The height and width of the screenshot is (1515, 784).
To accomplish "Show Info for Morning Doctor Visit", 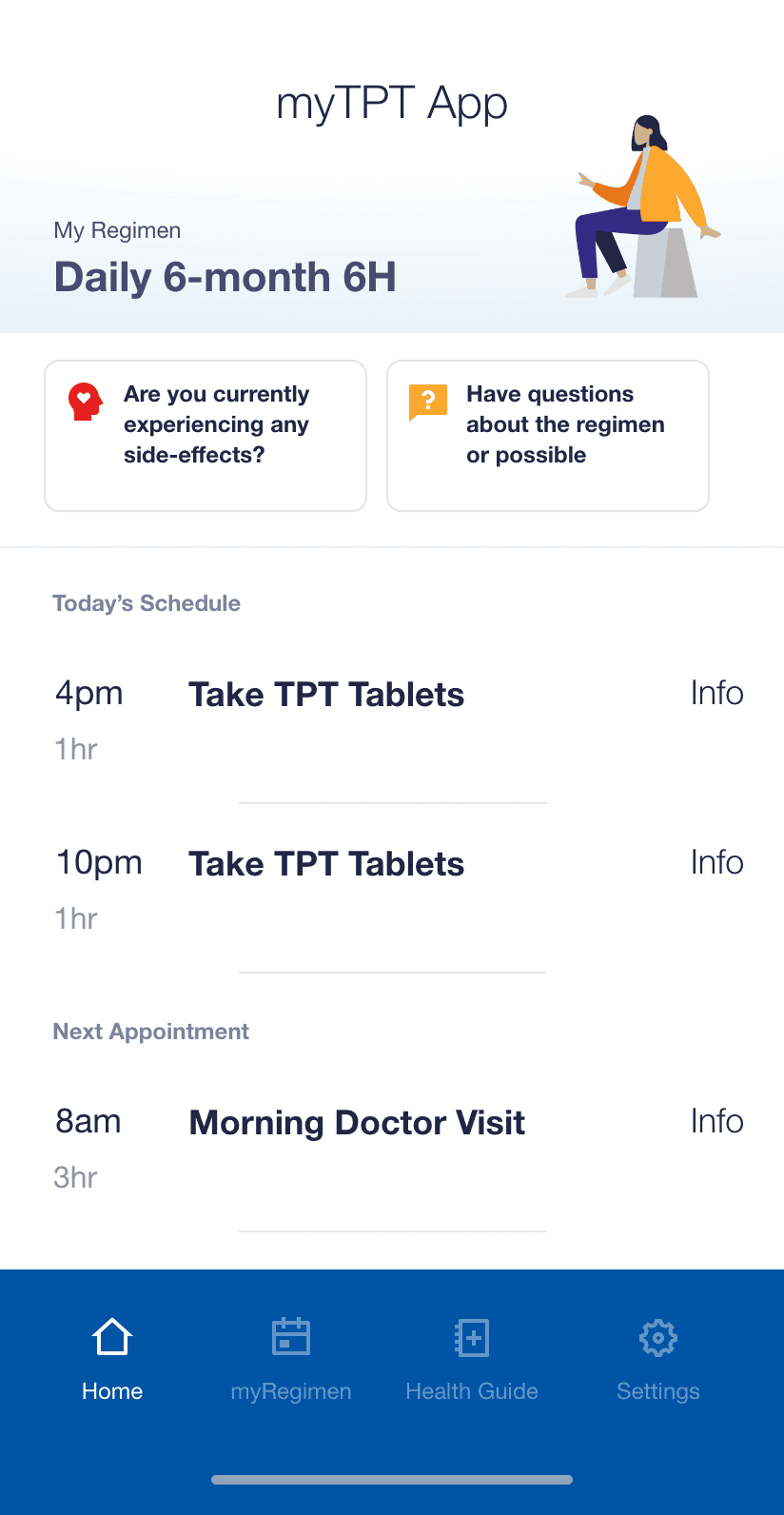I will click(716, 1121).
